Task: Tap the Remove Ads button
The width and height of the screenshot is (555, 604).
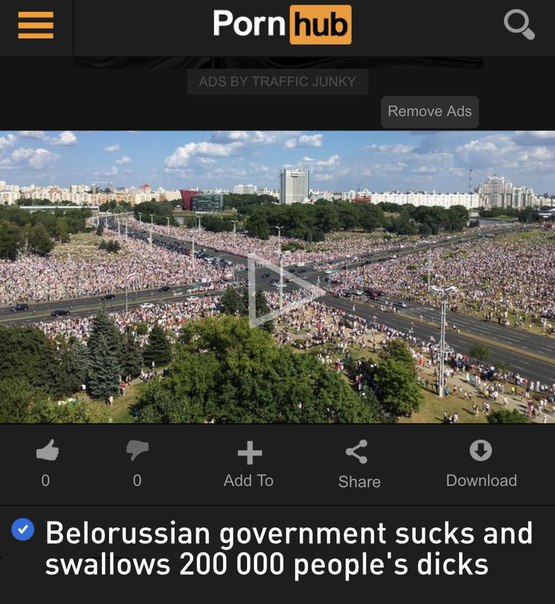Action: (429, 112)
